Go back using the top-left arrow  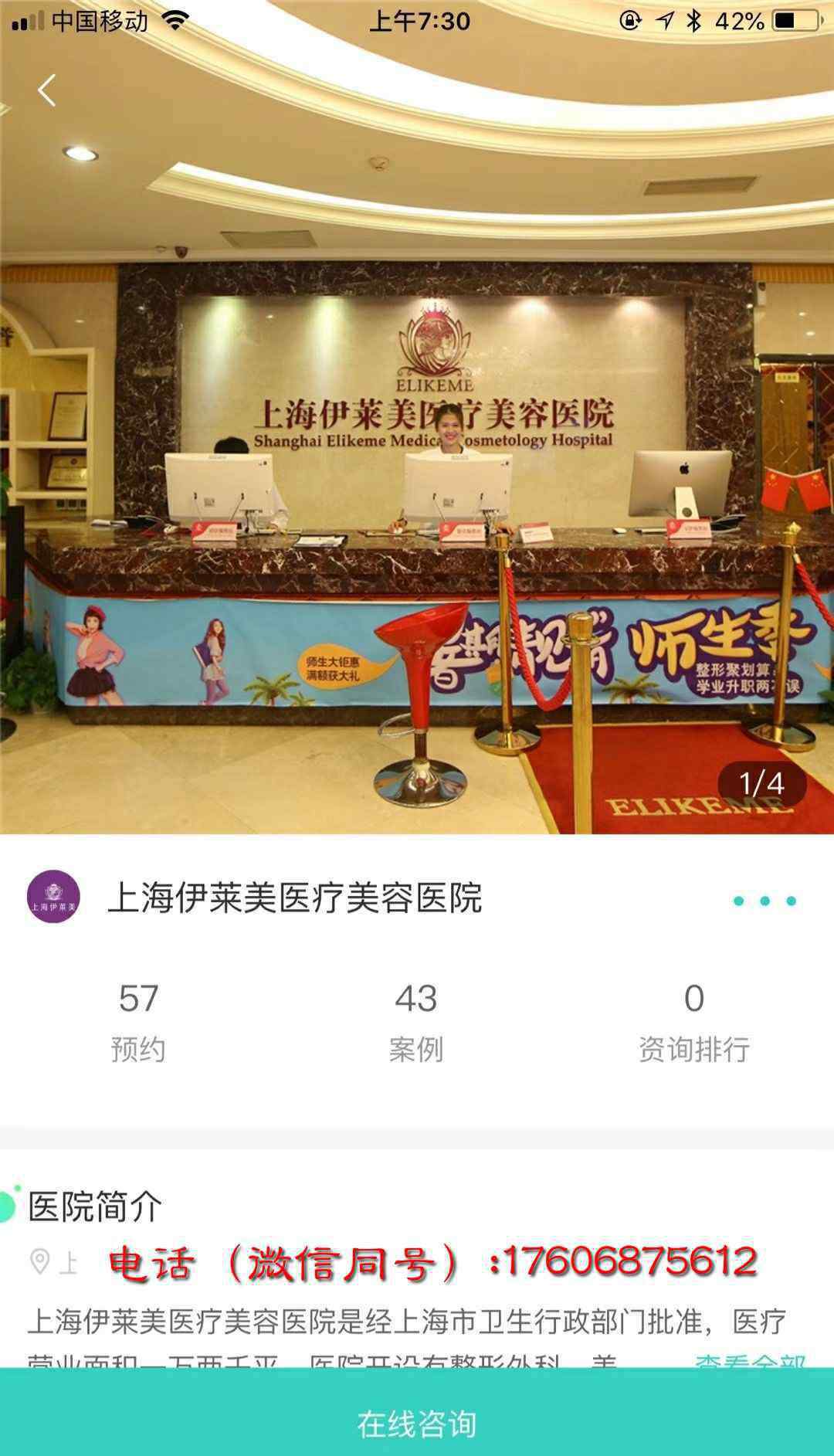pyautogui.click(x=46, y=90)
